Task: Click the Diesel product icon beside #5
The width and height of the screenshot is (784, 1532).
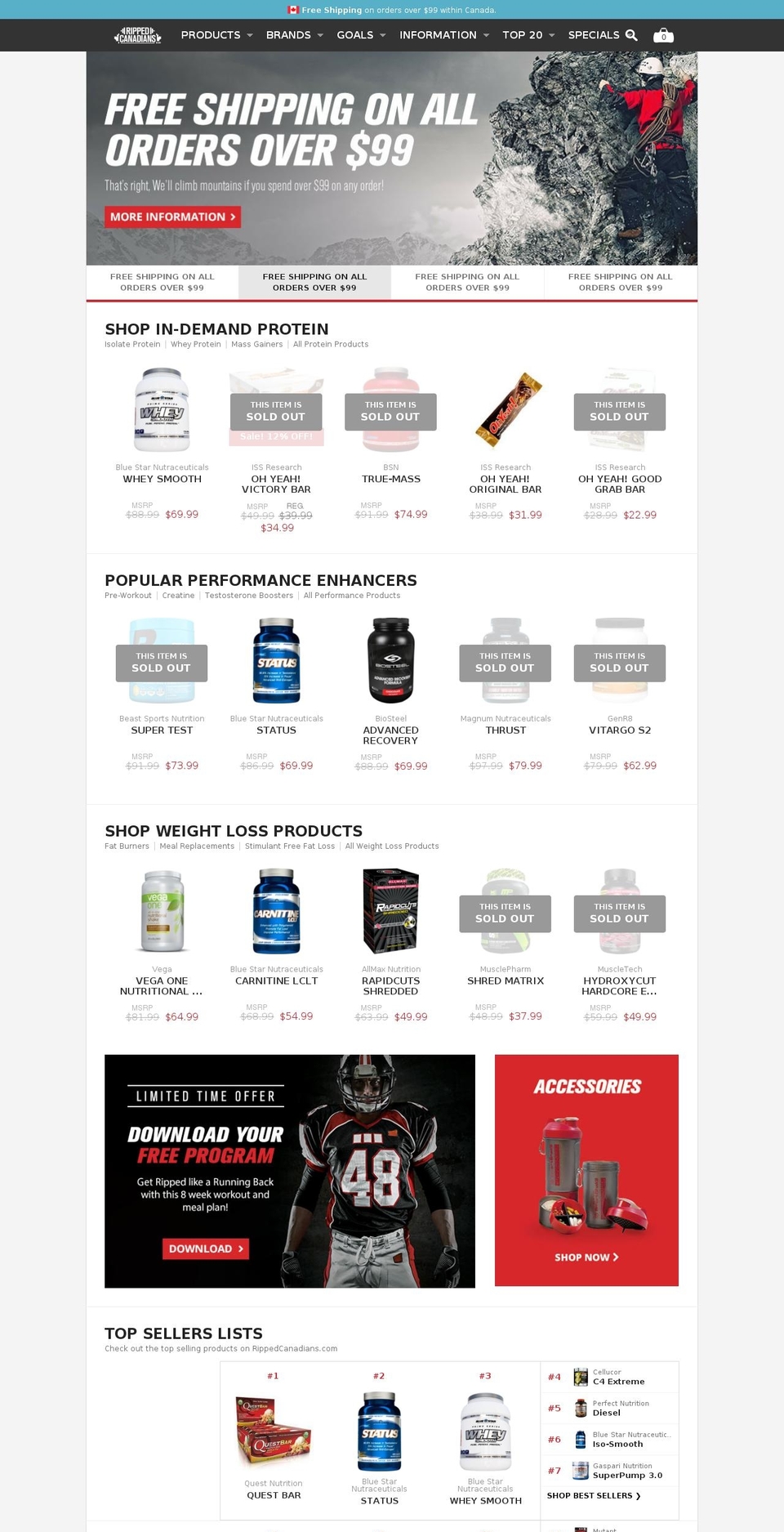Action: (581, 1408)
